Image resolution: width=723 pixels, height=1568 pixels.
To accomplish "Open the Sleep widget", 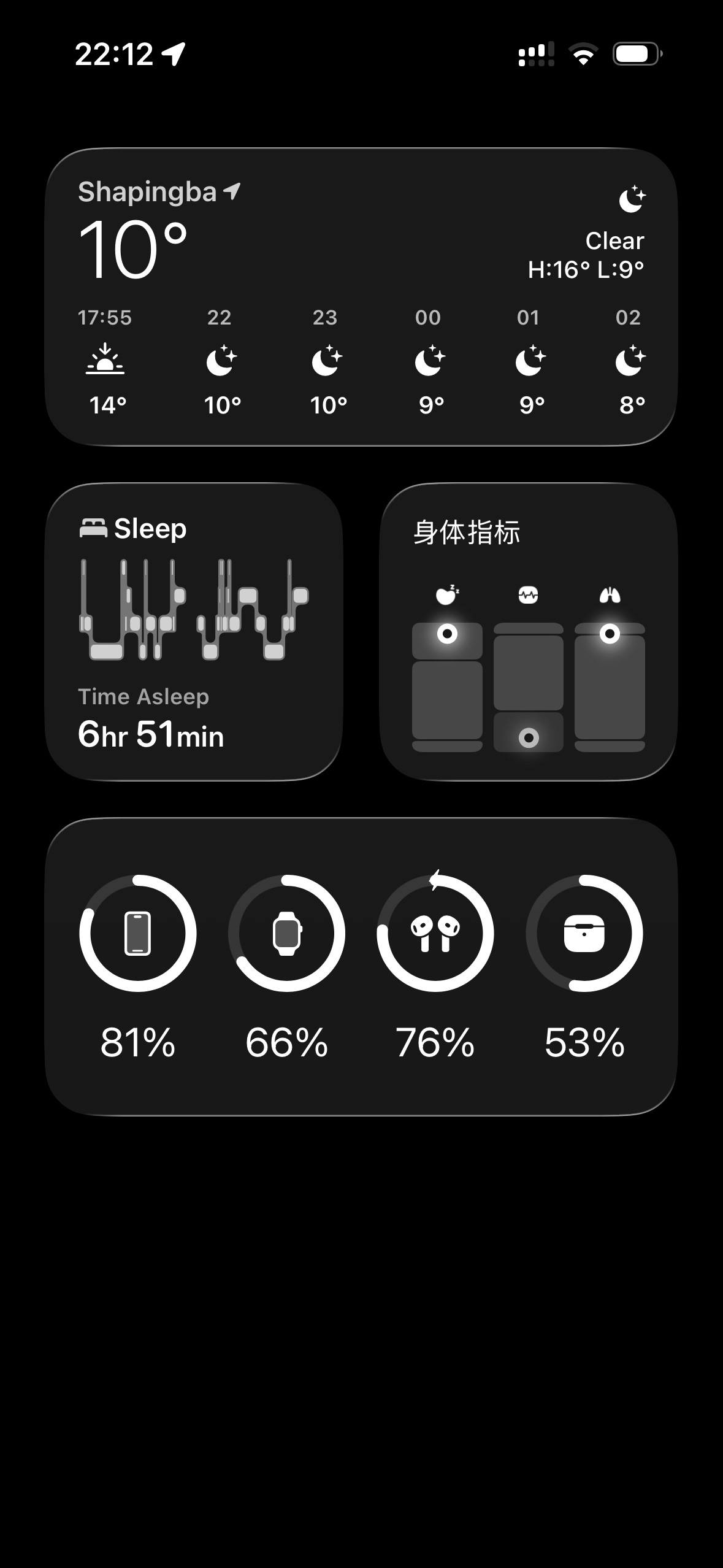I will (x=194, y=632).
